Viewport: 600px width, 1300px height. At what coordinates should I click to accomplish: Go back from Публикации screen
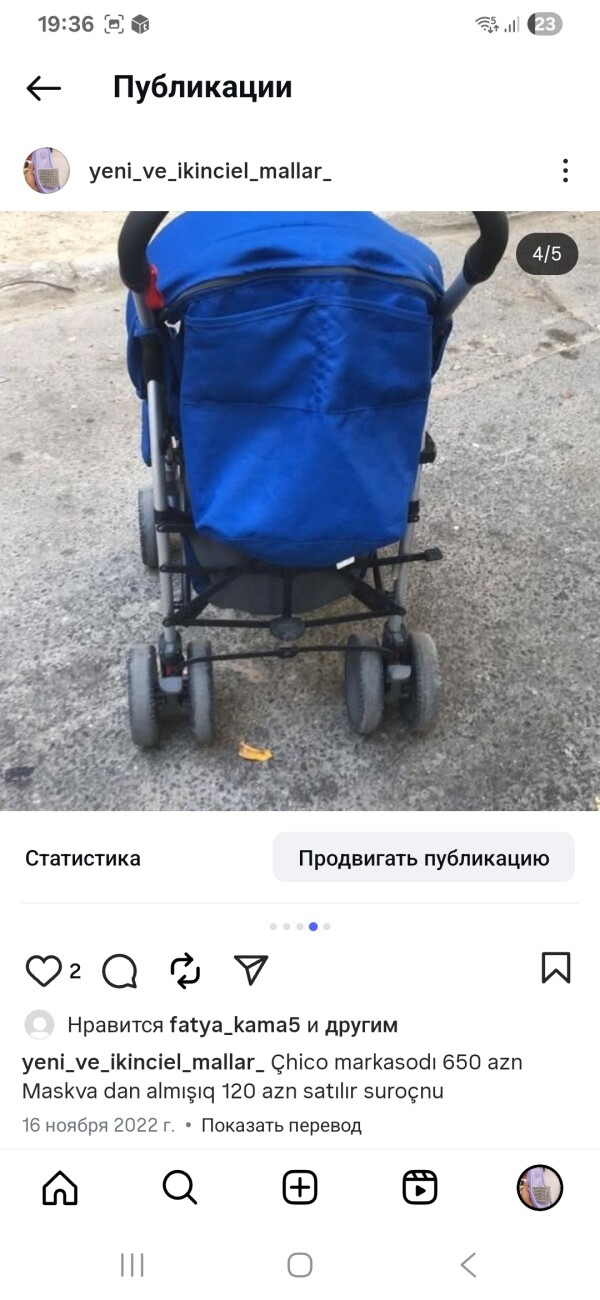(43, 88)
